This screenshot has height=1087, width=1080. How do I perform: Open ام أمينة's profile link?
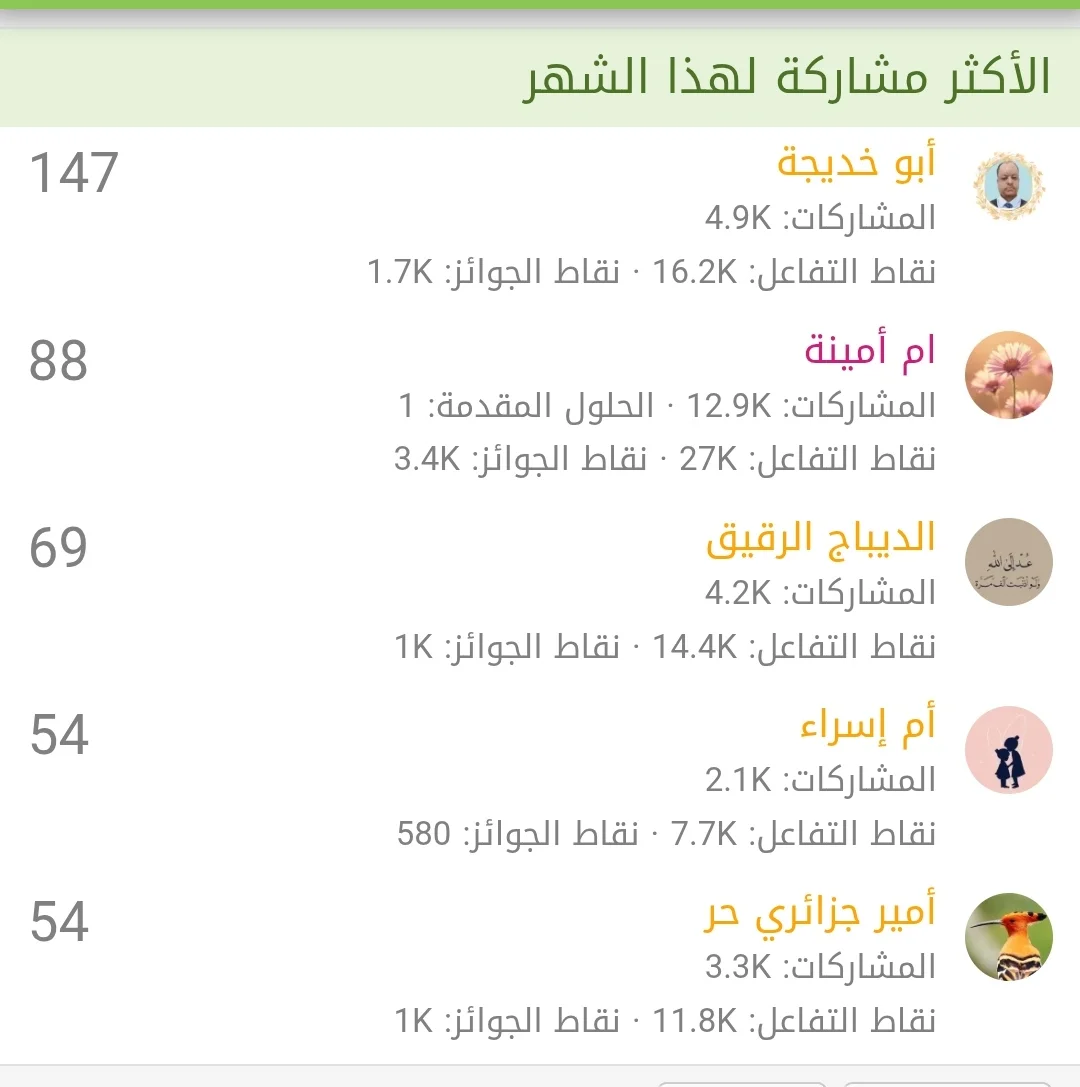click(x=869, y=351)
